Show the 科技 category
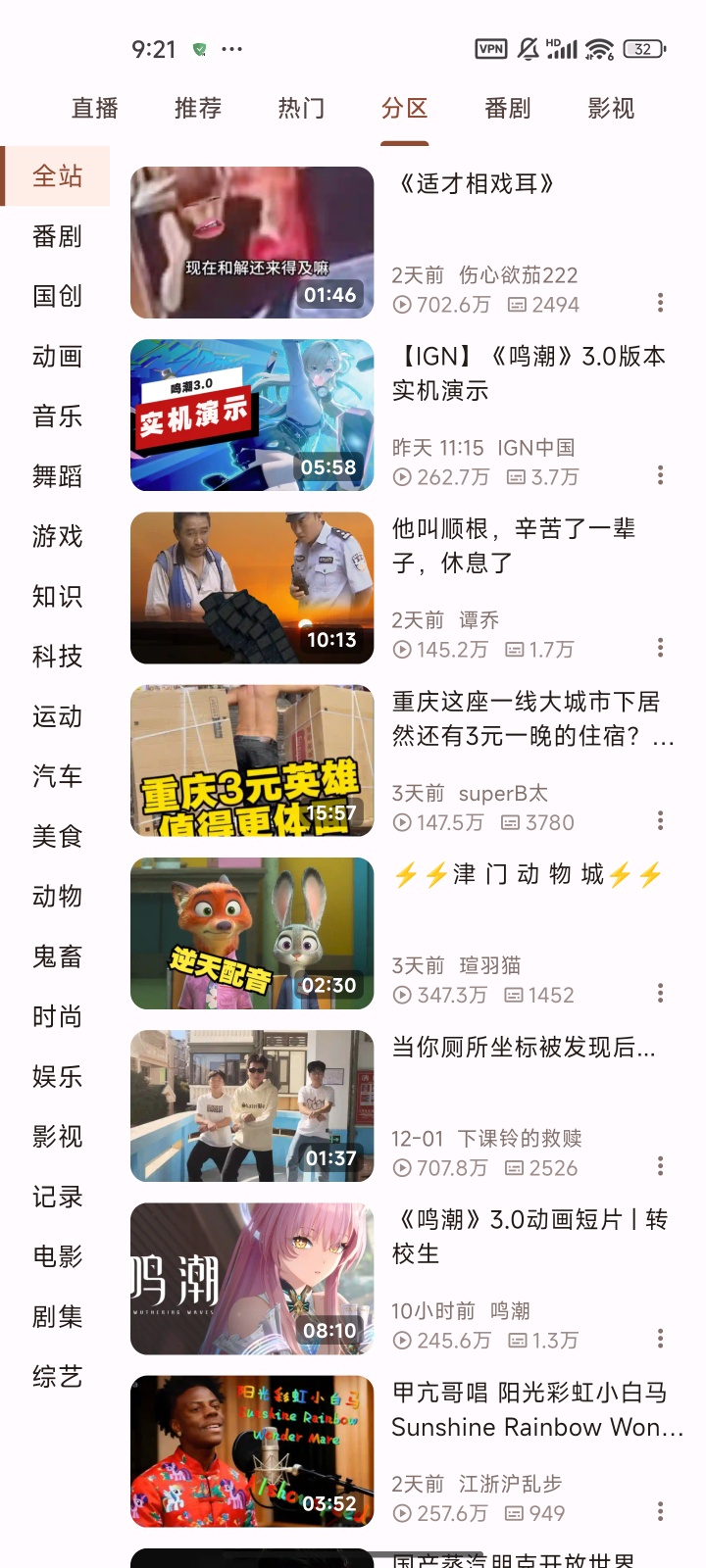 57,657
